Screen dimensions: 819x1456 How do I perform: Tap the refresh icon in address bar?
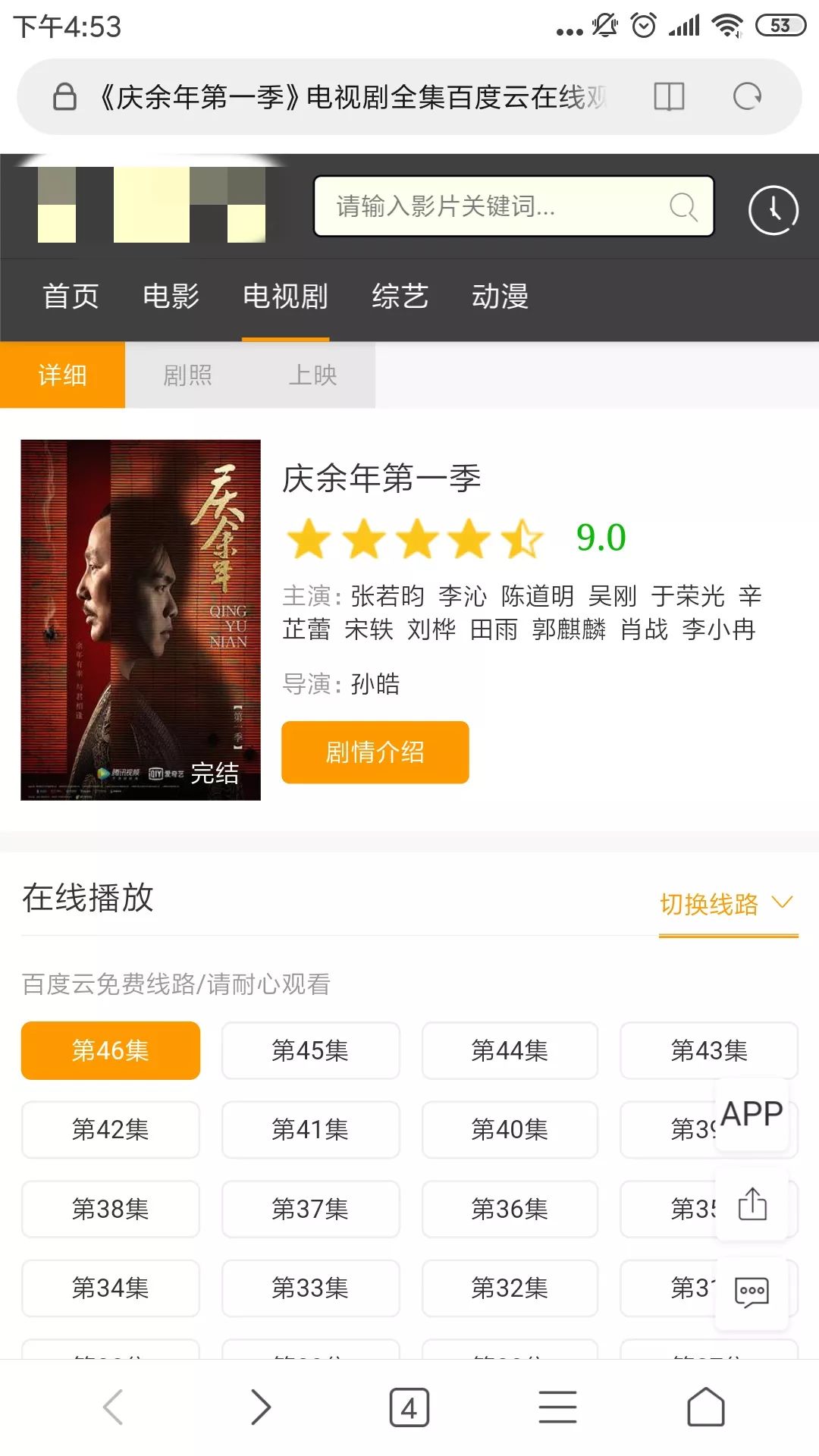pyautogui.click(x=748, y=96)
